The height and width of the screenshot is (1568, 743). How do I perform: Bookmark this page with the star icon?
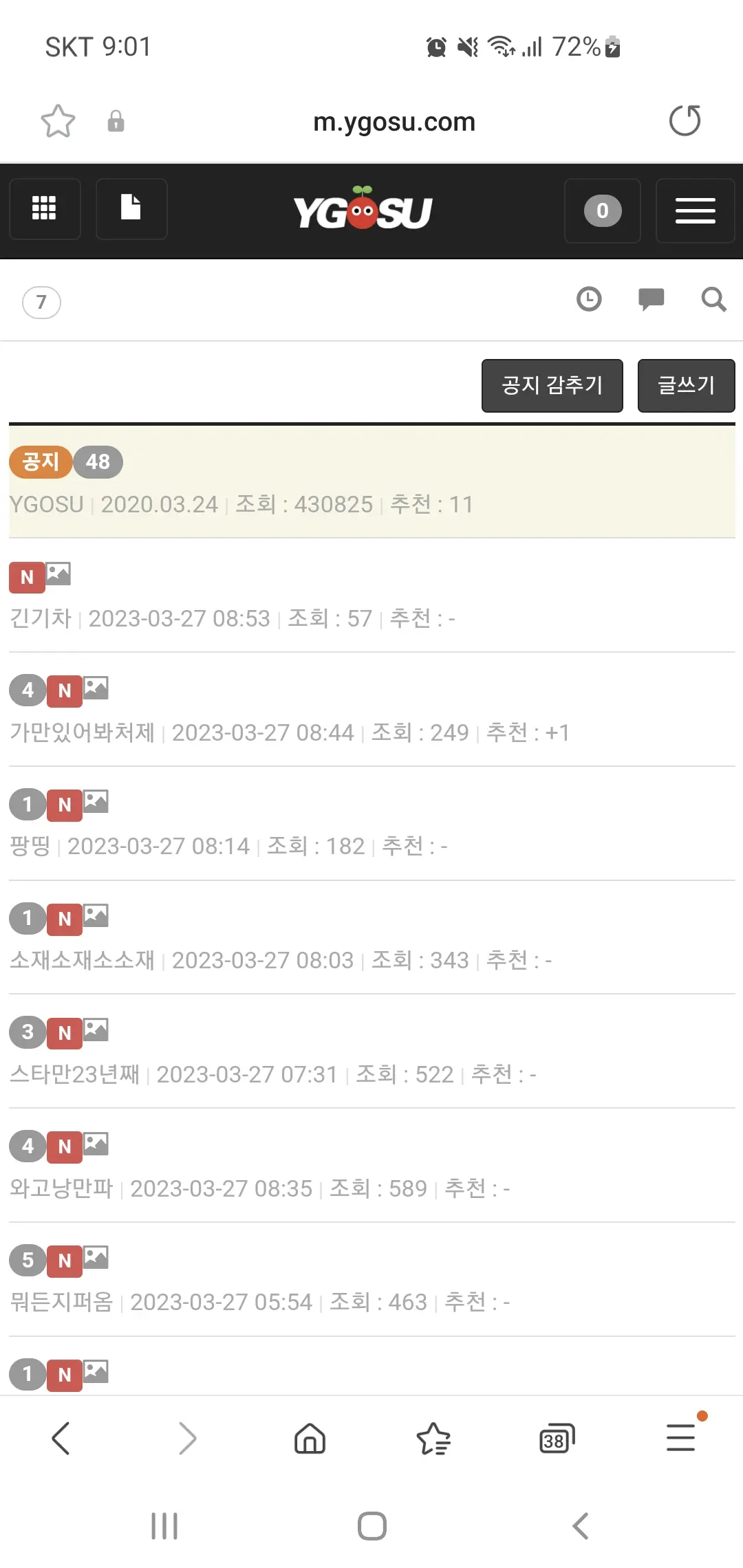(x=58, y=121)
